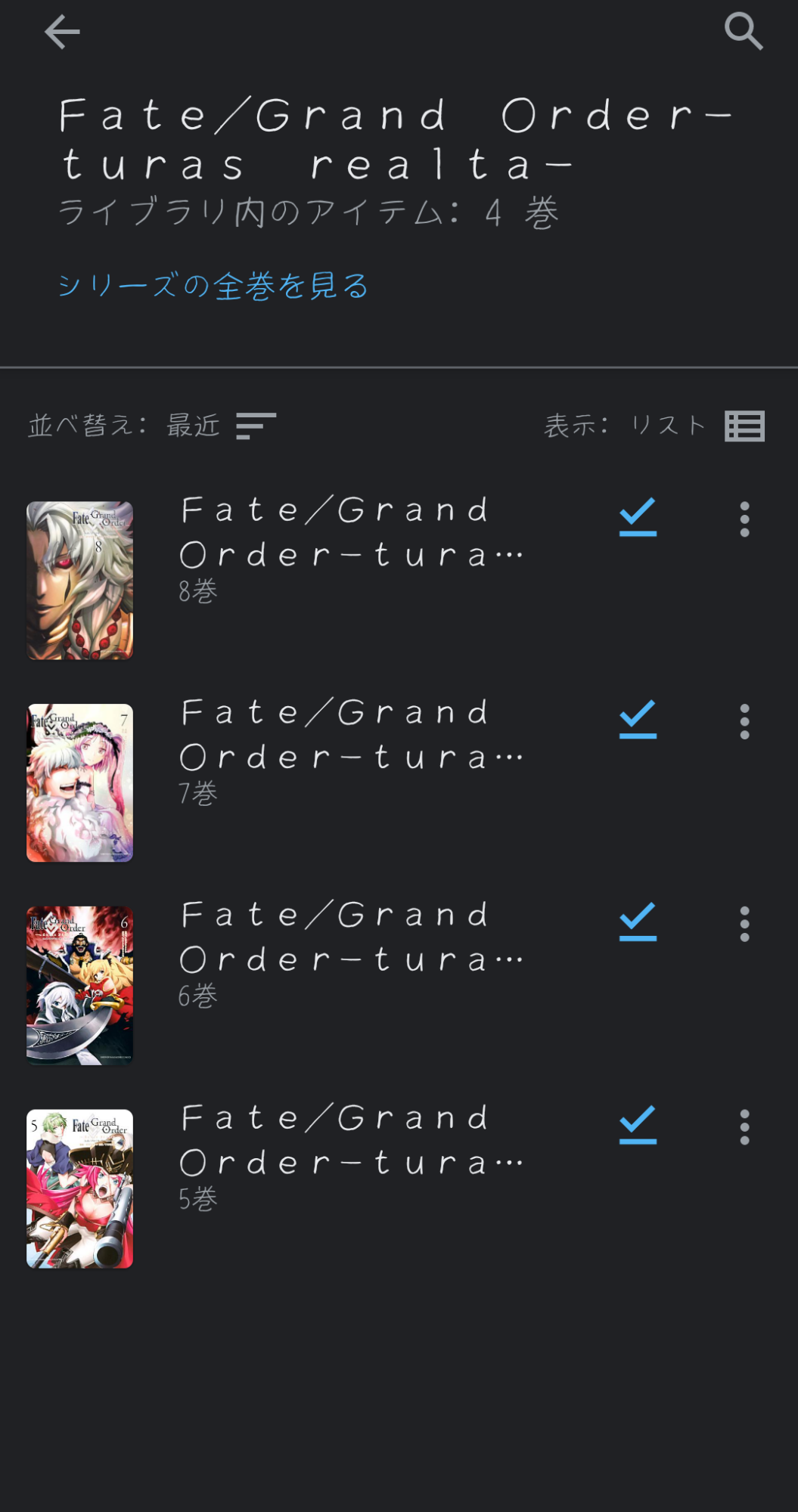Go back using the top arrow
Screen dimensions: 798x1512
(62, 32)
